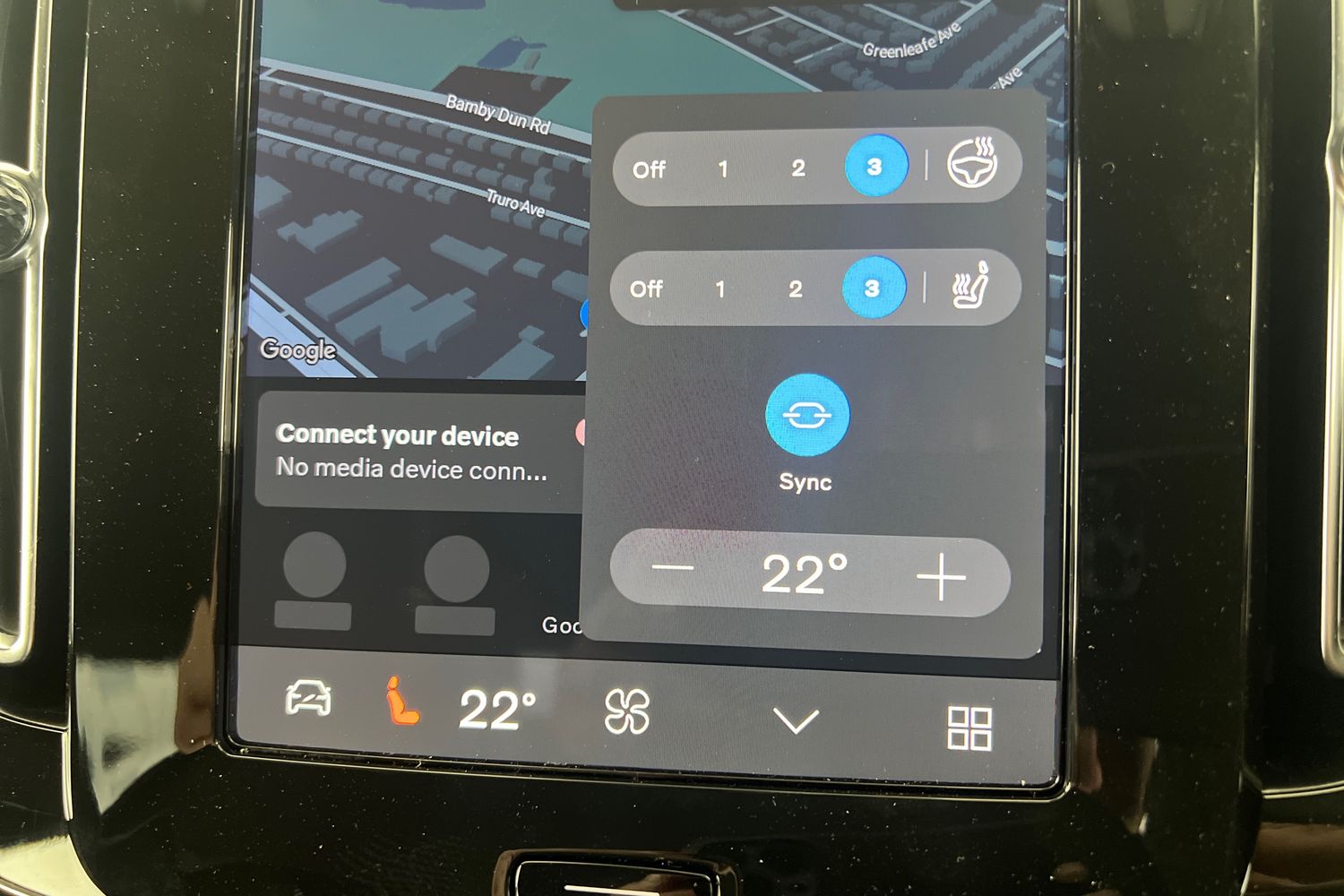Open the fan climate controls
The image size is (1344, 896).
click(x=626, y=712)
